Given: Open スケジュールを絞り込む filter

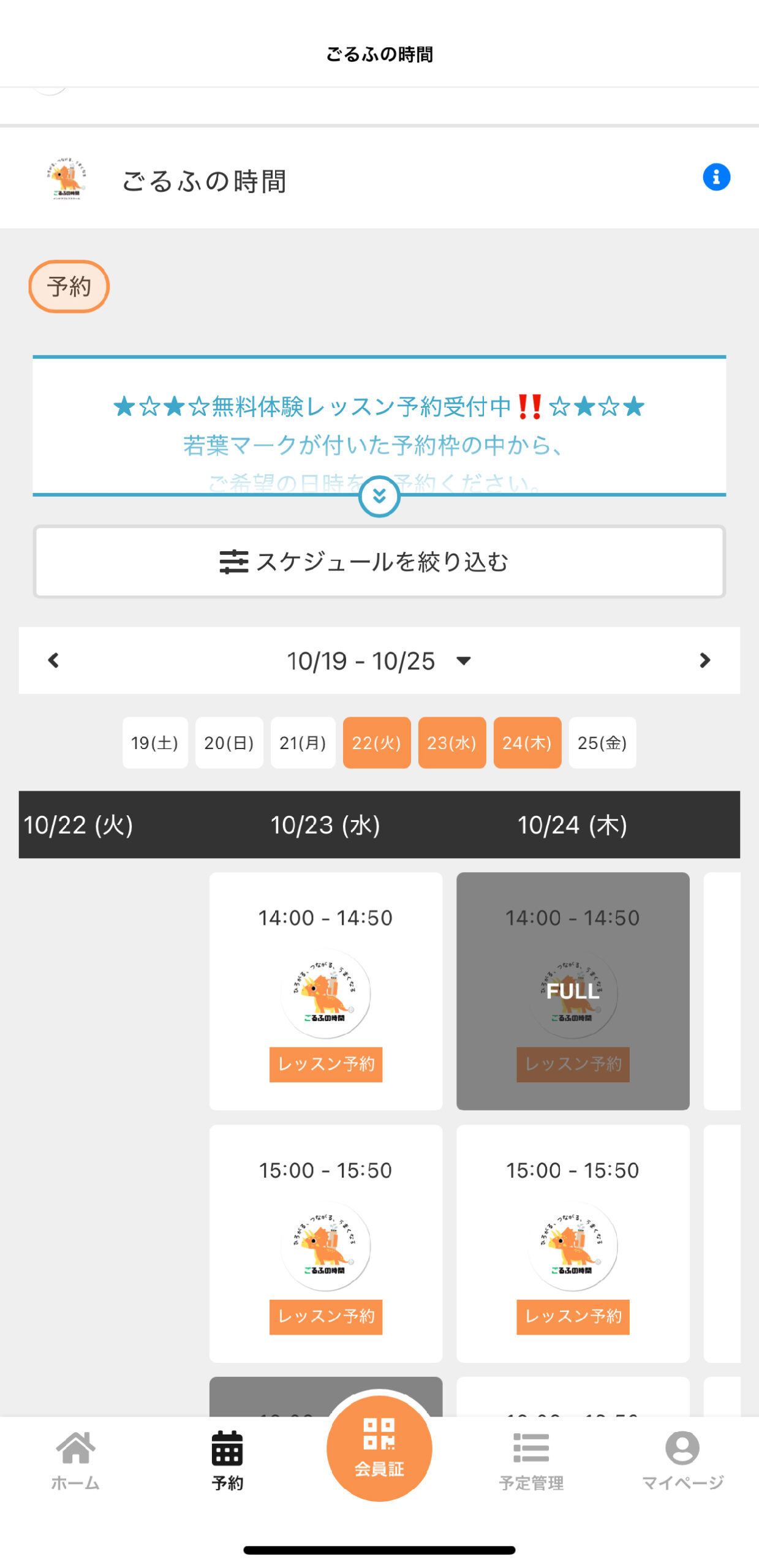Looking at the screenshot, I should [x=379, y=561].
